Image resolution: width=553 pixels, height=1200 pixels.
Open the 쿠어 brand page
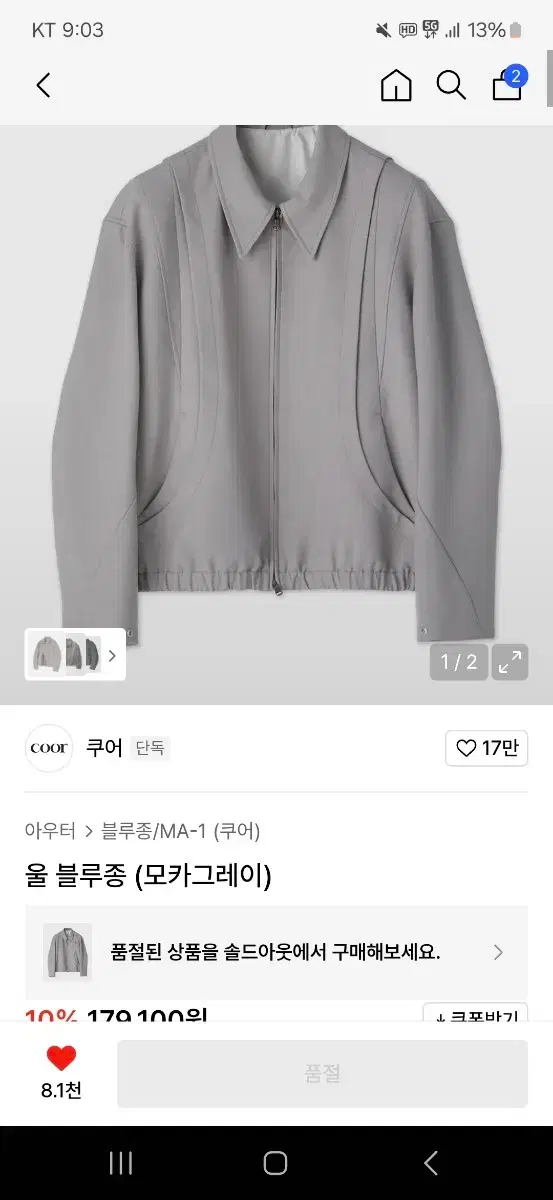click(102, 748)
